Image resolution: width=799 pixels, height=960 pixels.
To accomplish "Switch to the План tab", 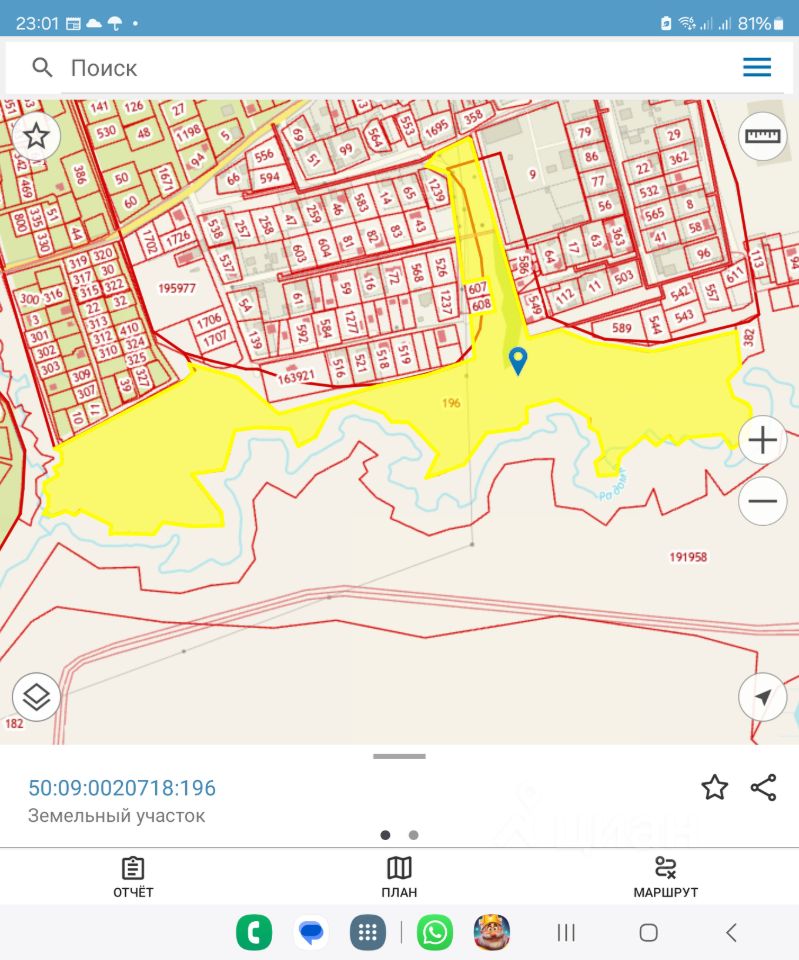I will (x=399, y=877).
